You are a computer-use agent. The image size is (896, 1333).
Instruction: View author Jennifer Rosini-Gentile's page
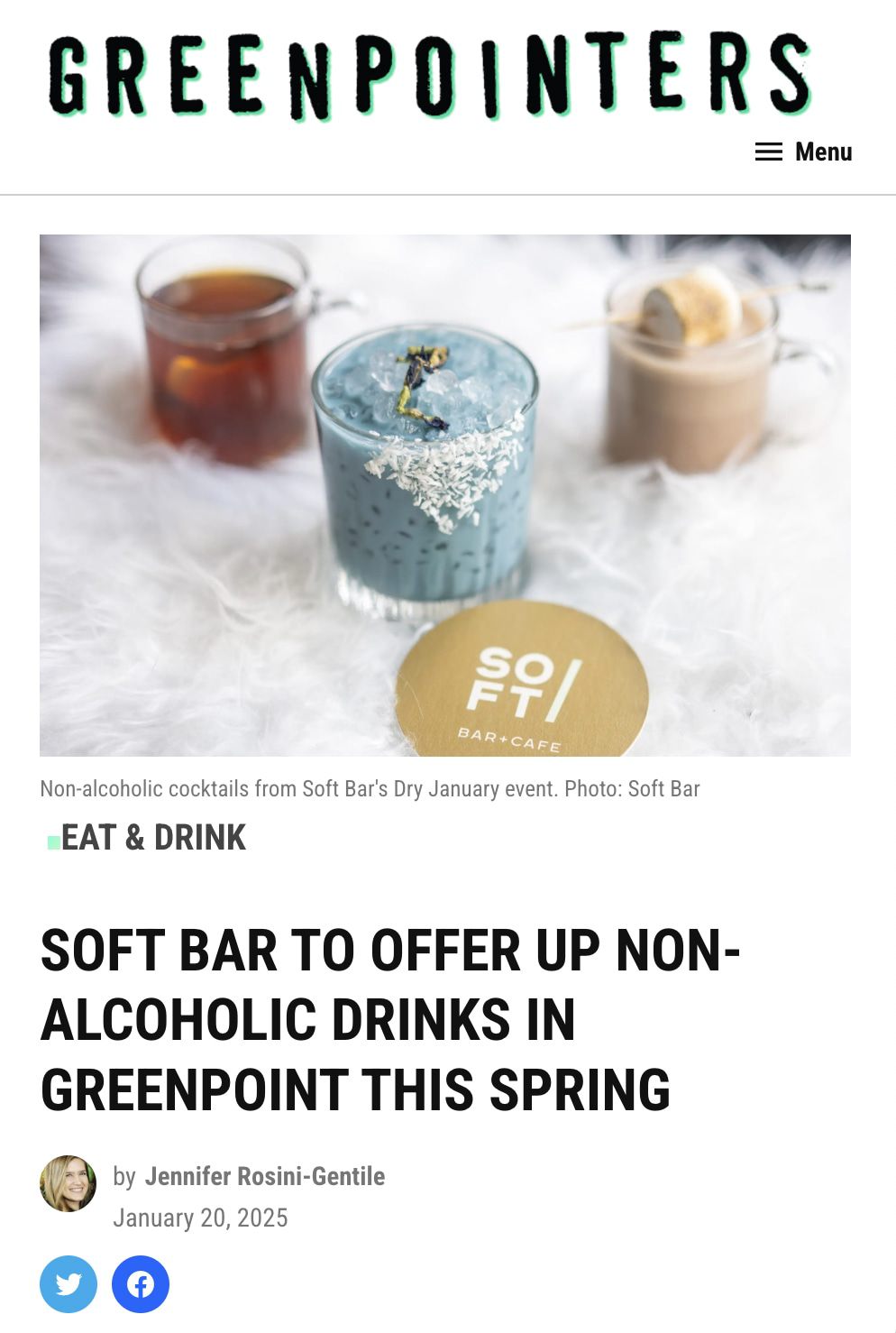(264, 1176)
